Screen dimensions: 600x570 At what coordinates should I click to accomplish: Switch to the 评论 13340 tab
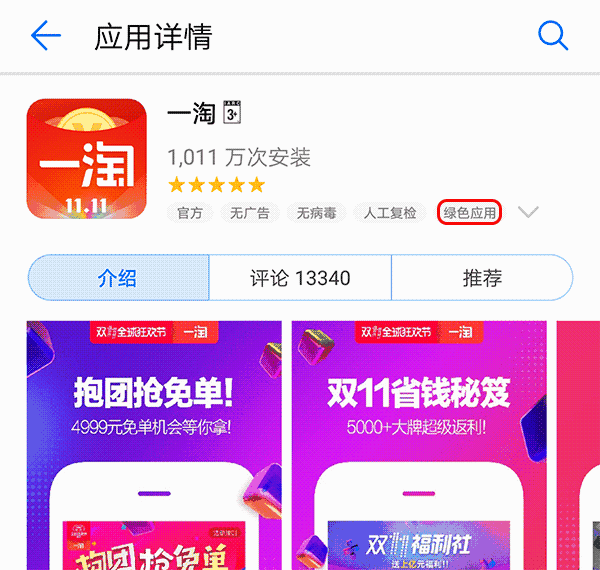click(300, 278)
